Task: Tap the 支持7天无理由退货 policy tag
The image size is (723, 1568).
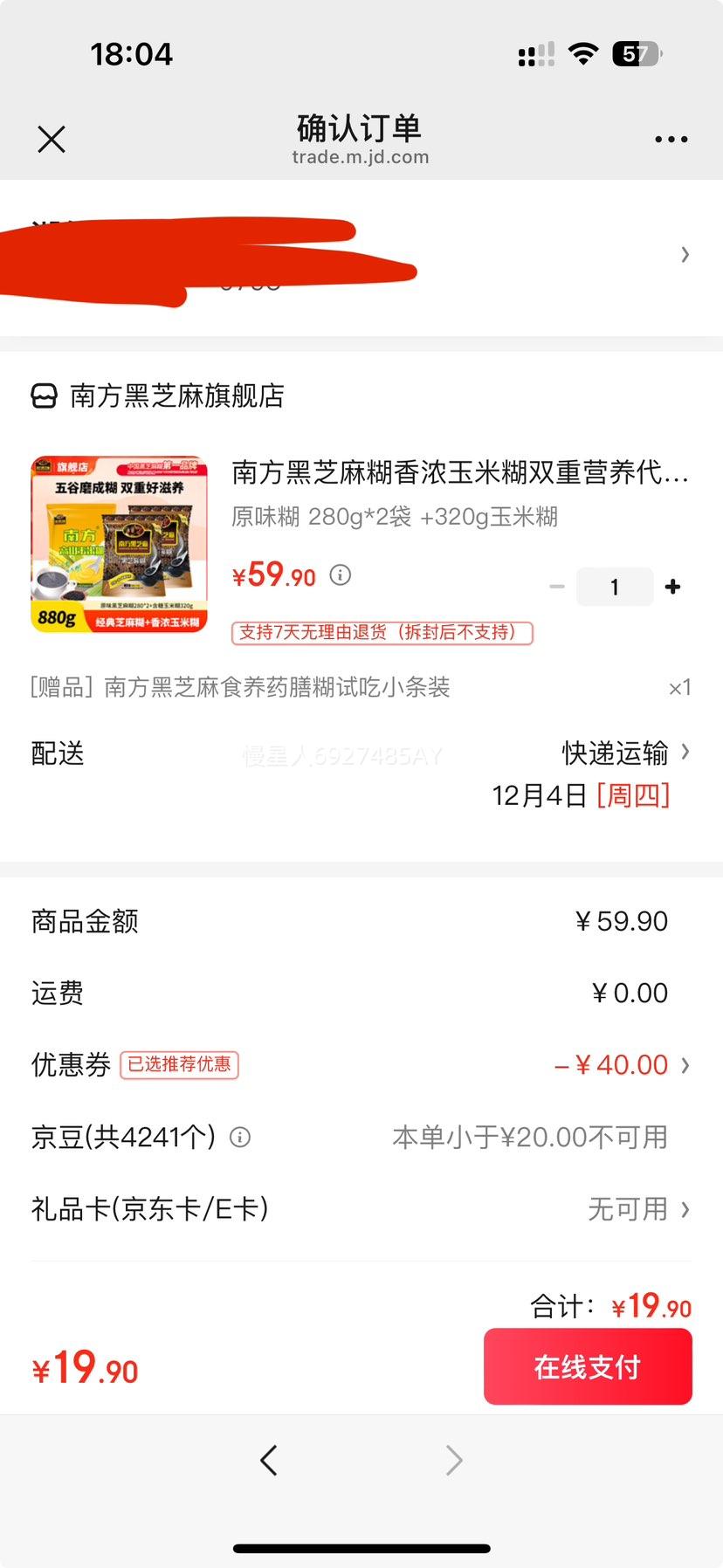Action: pyautogui.click(x=379, y=633)
